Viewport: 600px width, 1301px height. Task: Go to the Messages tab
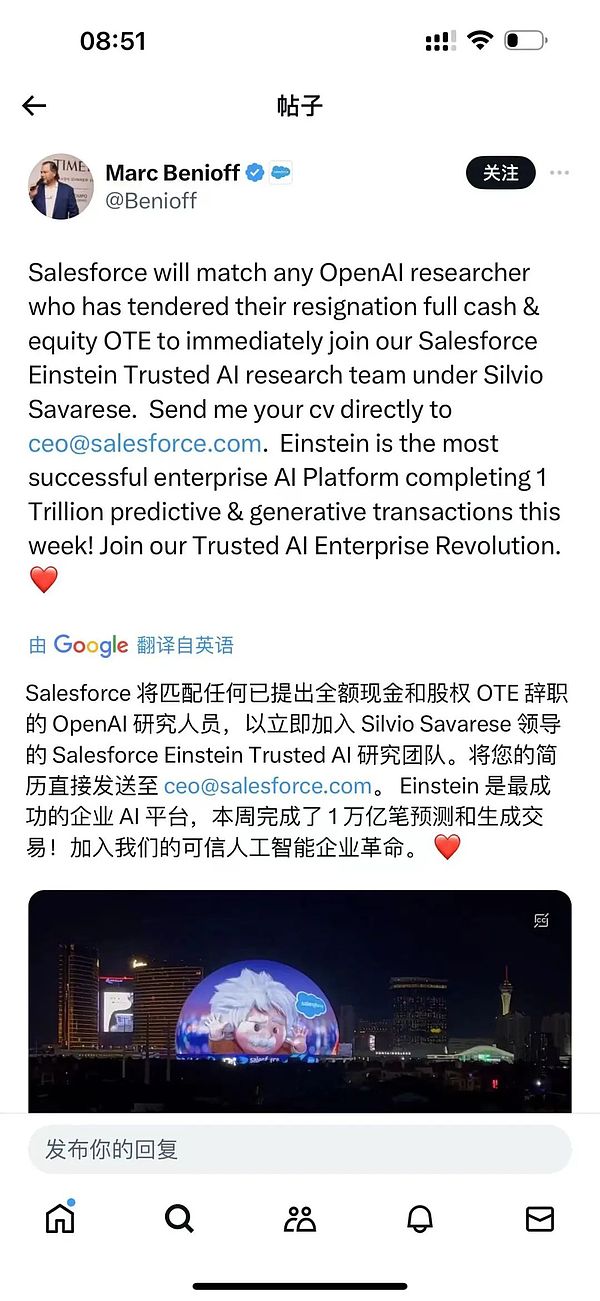[540, 1218]
